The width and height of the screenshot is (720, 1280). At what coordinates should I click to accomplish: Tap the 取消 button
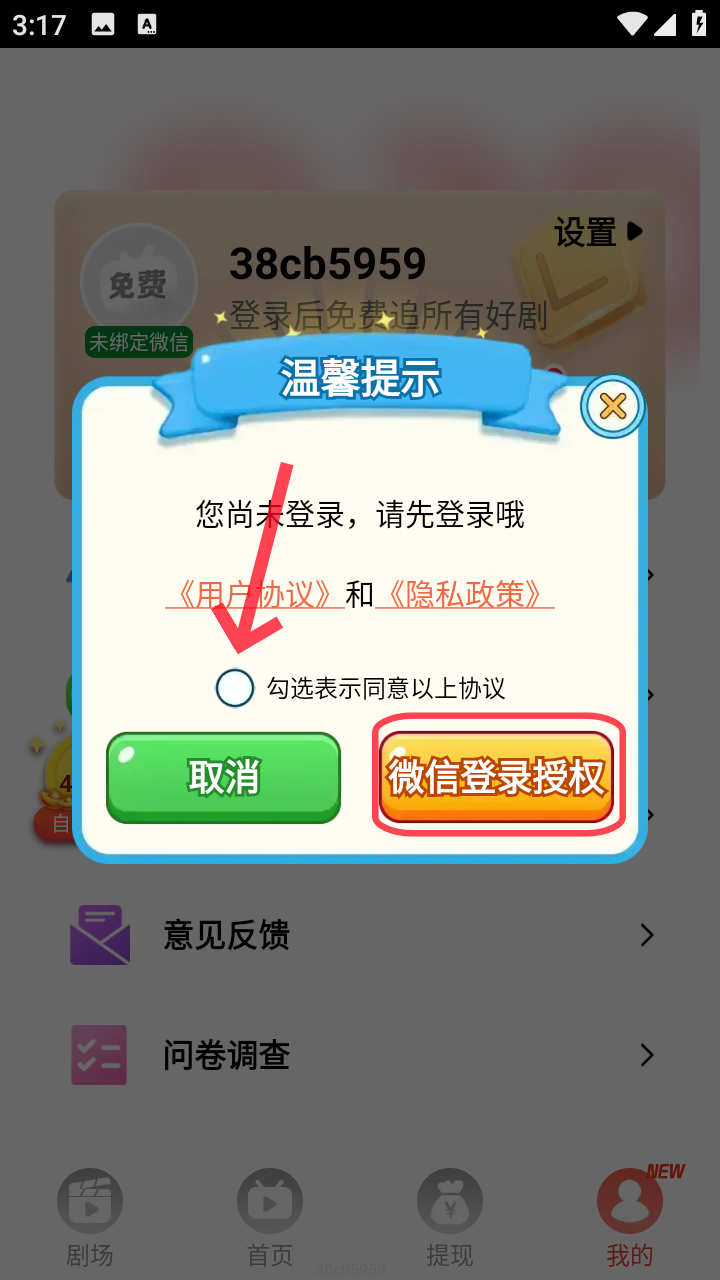coord(224,777)
